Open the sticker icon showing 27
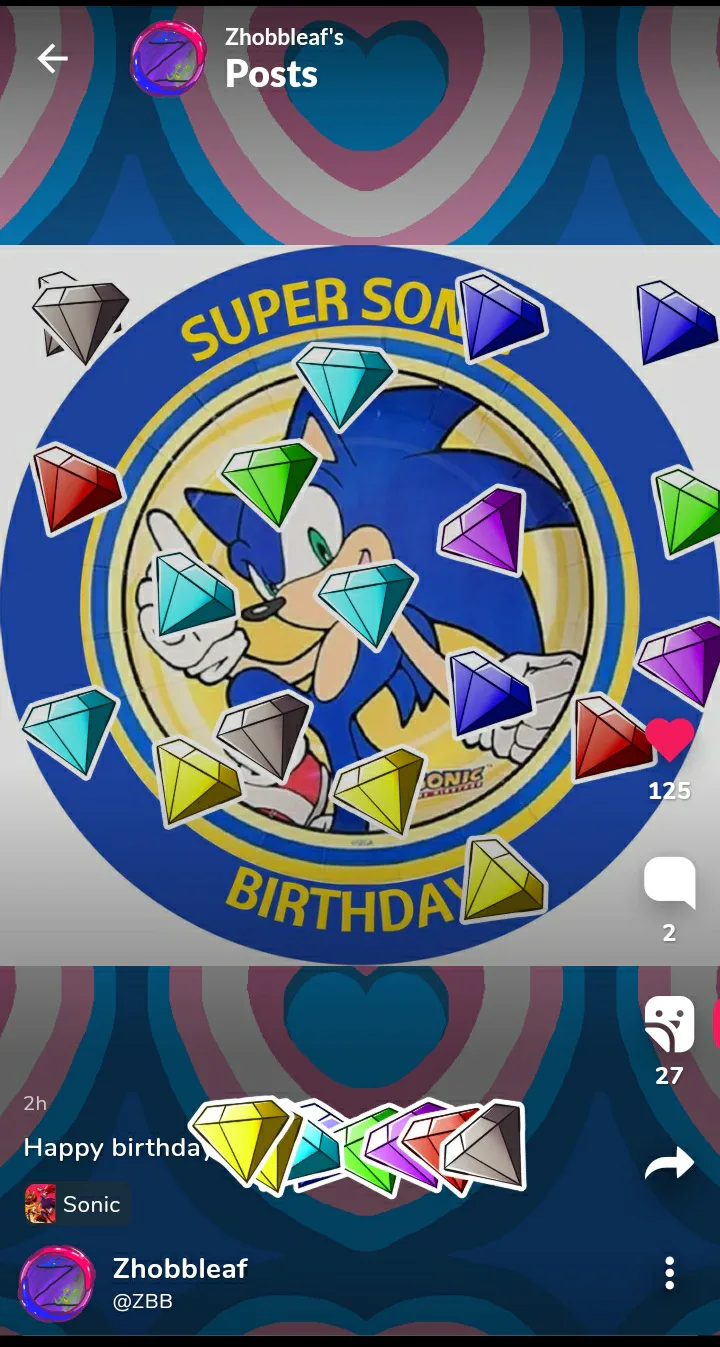The image size is (720, 1347). [x=669, y=1025]
